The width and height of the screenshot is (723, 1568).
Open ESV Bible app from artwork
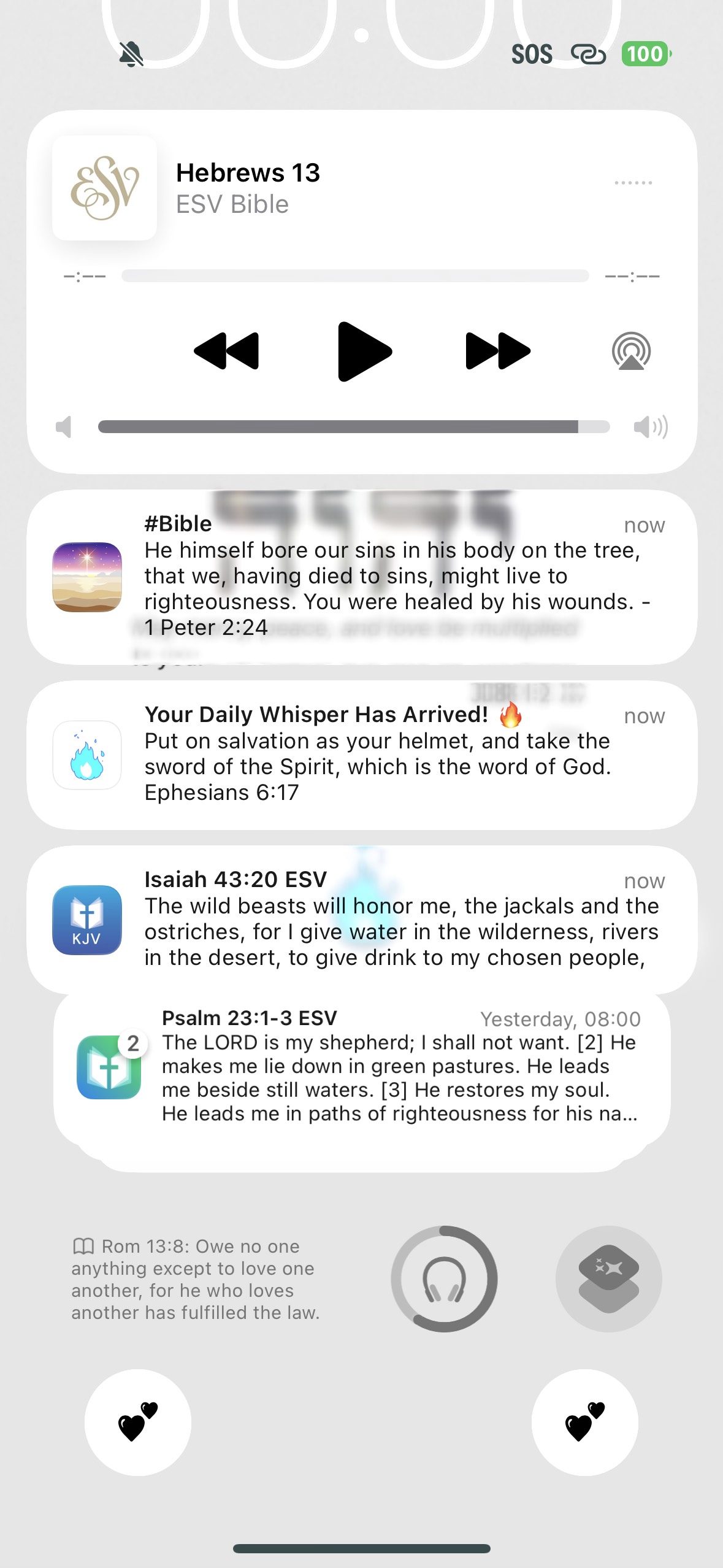[105, 188]
